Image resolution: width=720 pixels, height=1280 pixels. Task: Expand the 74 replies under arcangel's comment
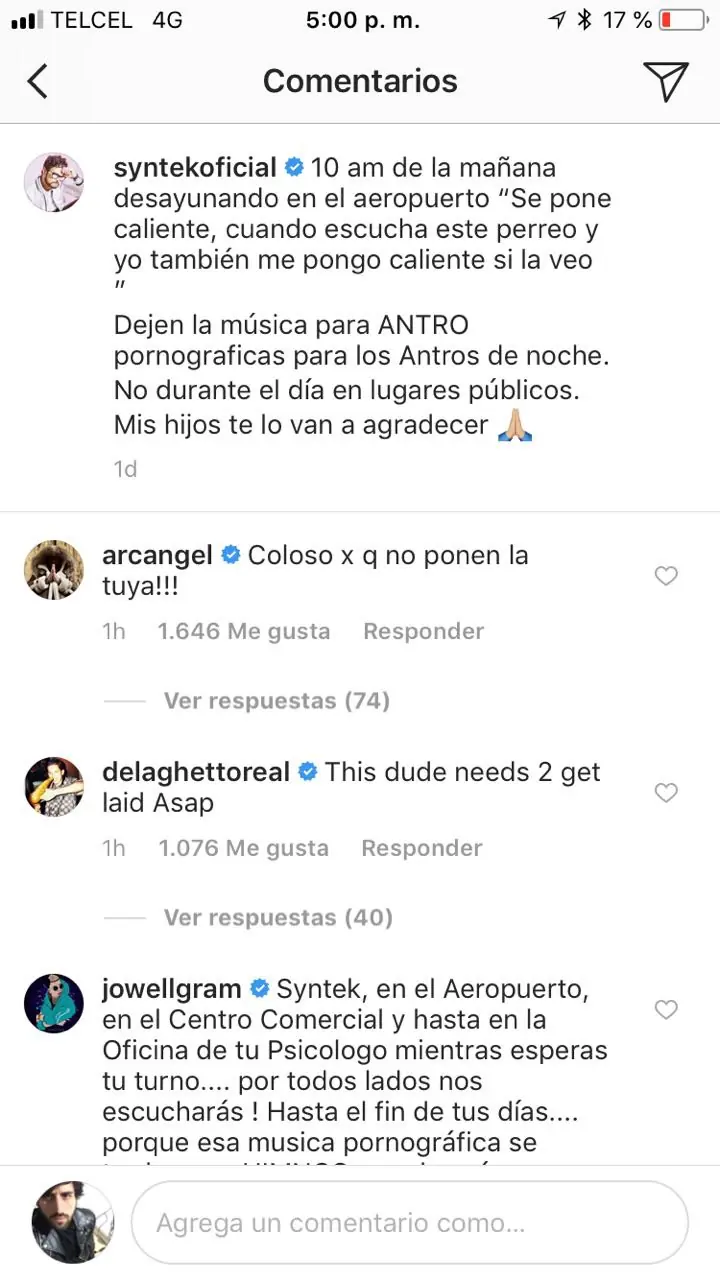click(x=276, y=701)
